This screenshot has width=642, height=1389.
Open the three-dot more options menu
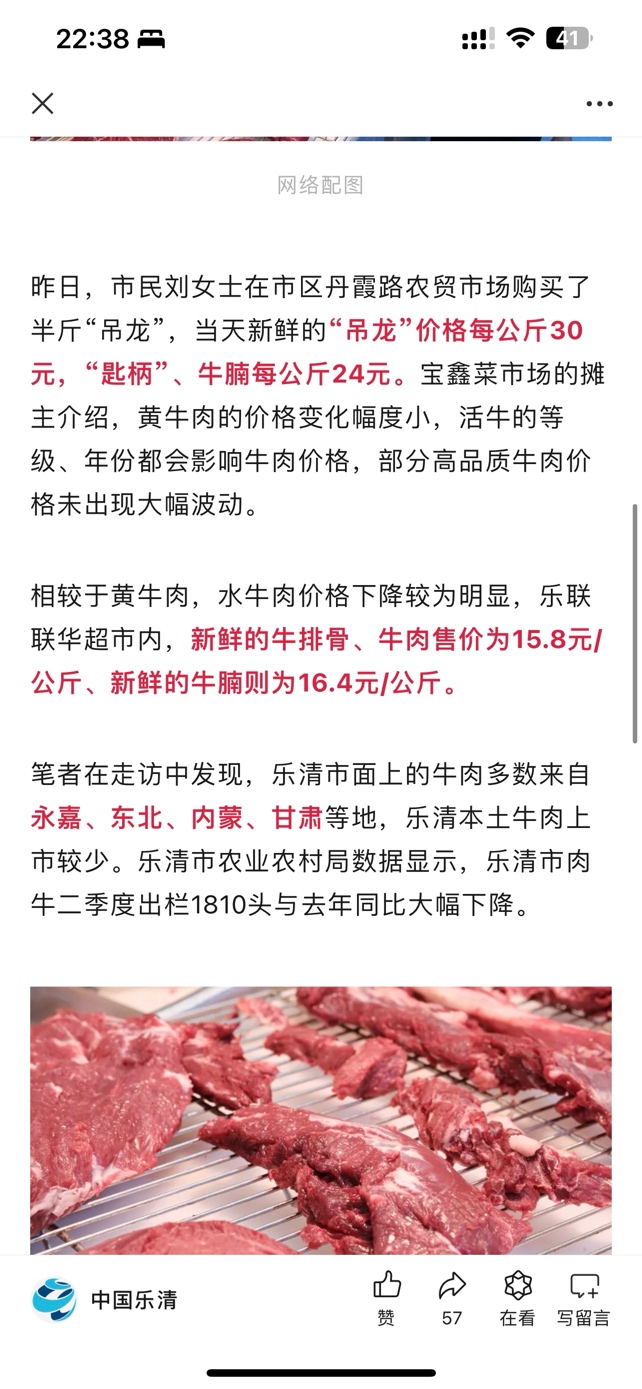(x=599, y=104)
